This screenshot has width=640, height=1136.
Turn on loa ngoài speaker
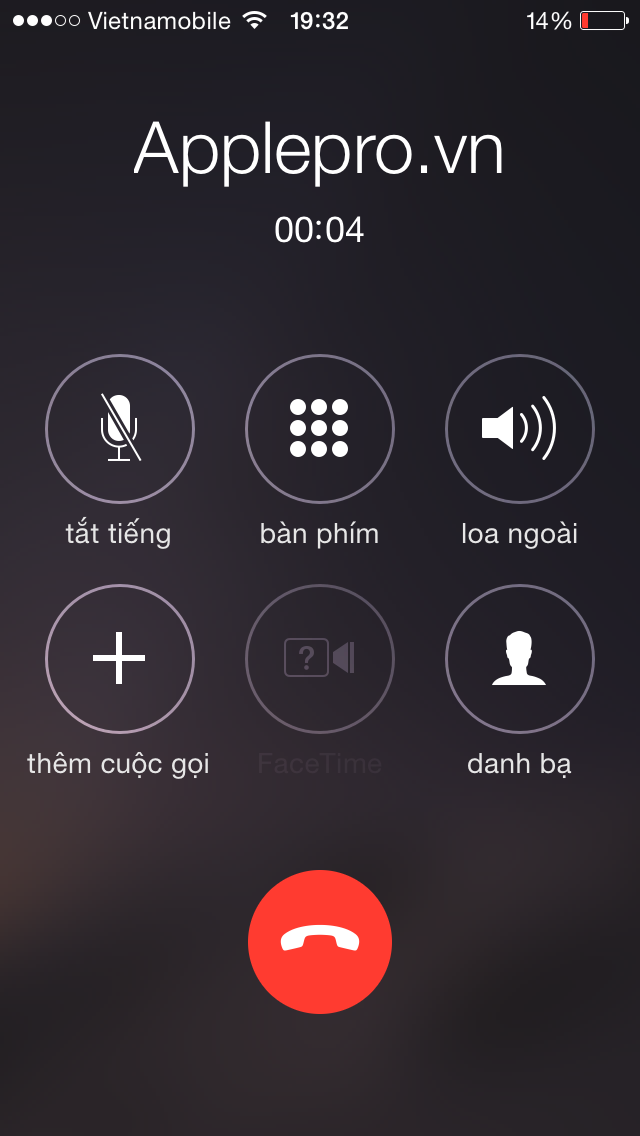[x=520, y=429]
